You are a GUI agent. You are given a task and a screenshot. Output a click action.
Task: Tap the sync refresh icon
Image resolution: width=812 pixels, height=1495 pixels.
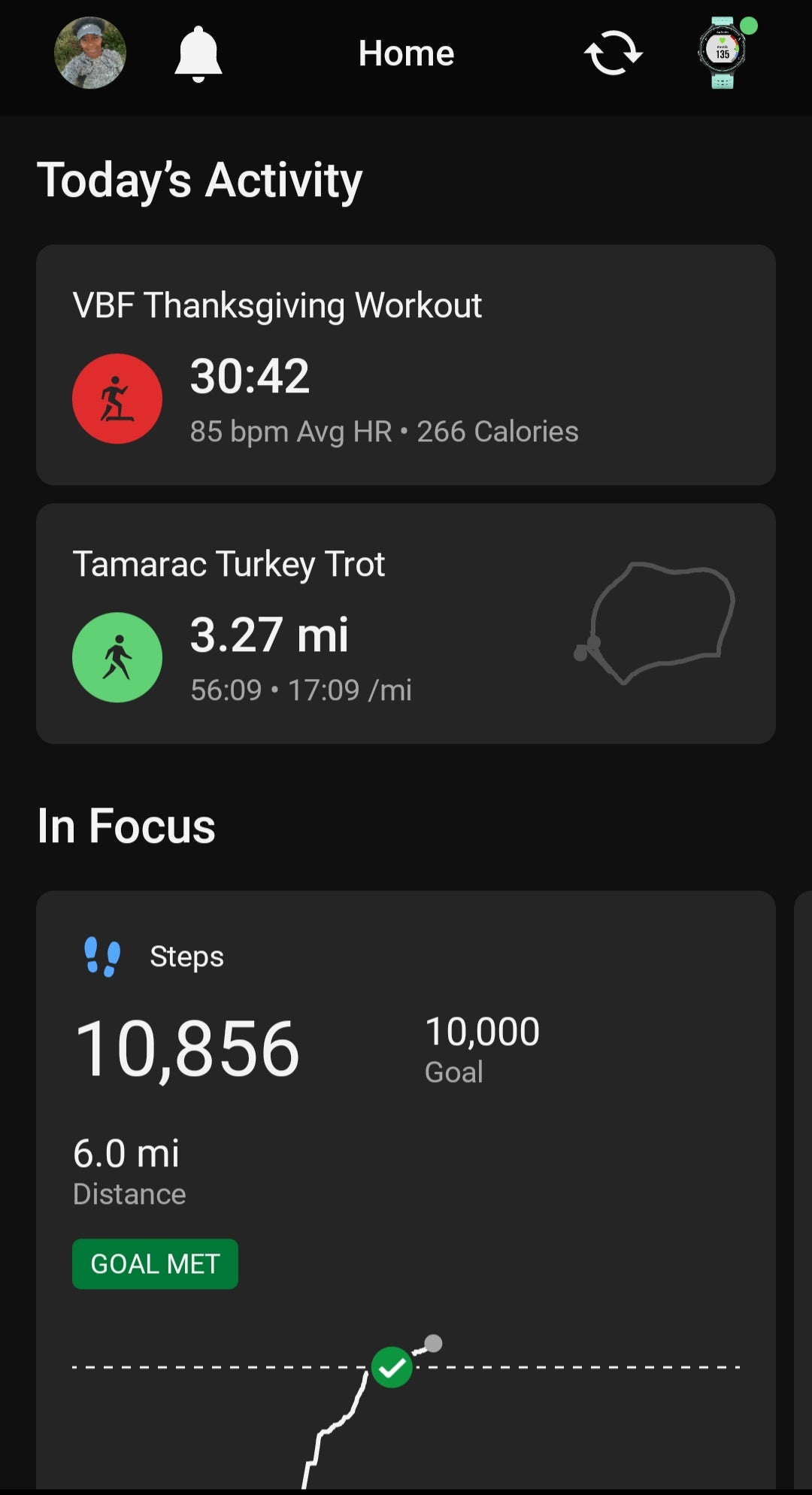[x=613, y=53]
